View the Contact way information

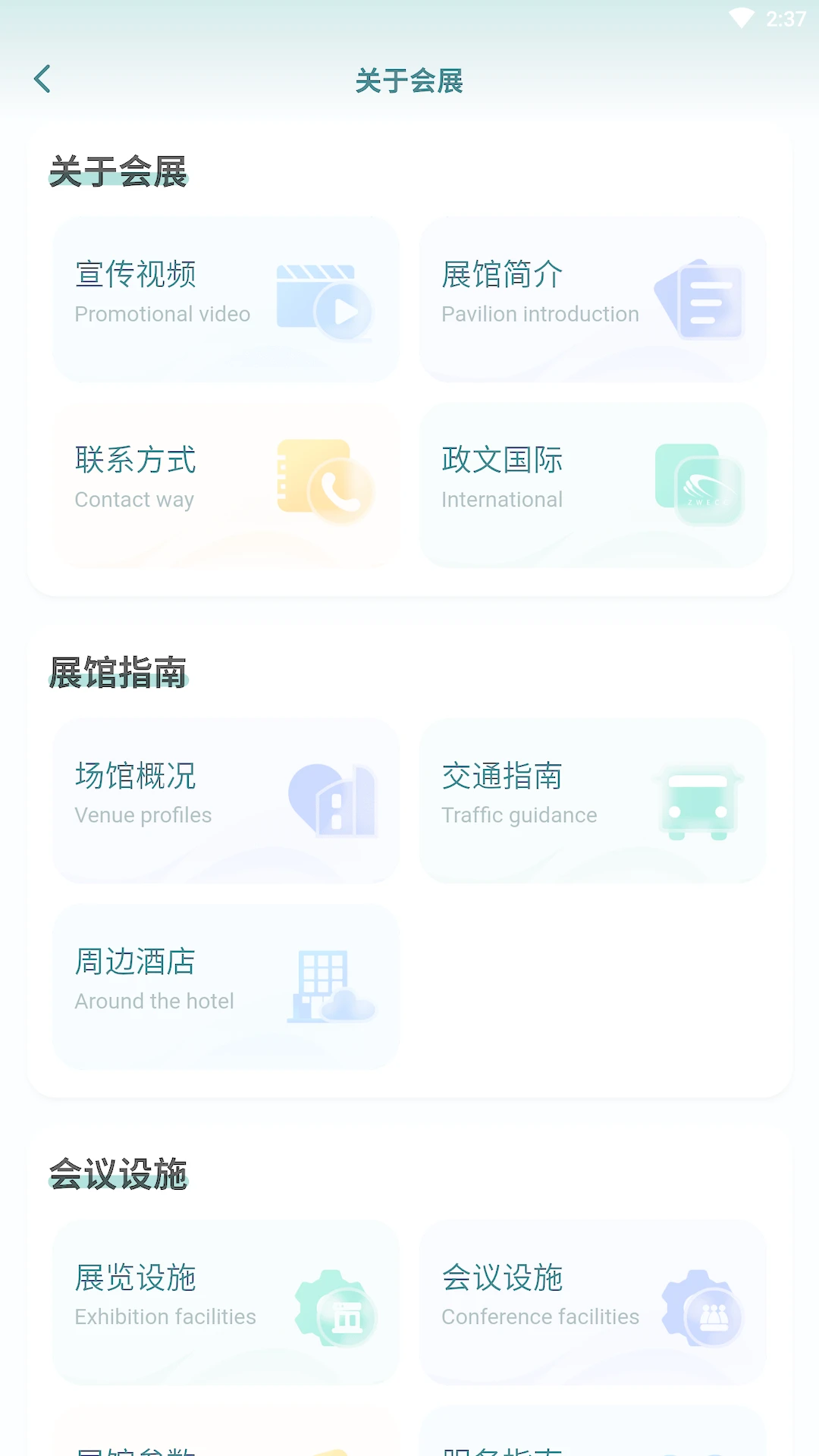[x=224, y=484]
